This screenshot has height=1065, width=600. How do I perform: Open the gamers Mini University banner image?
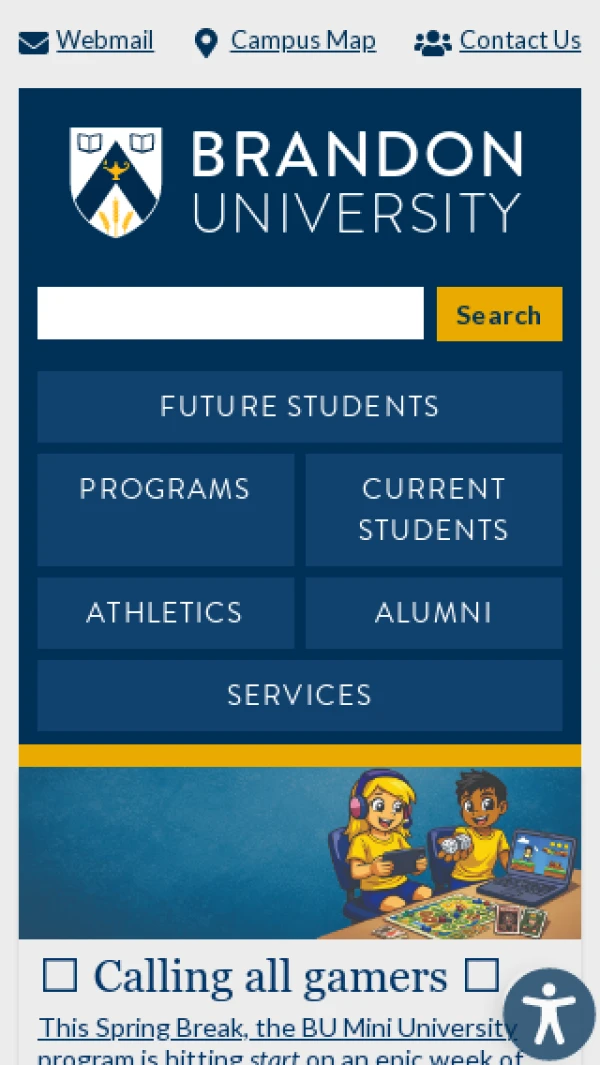[299, 853]
